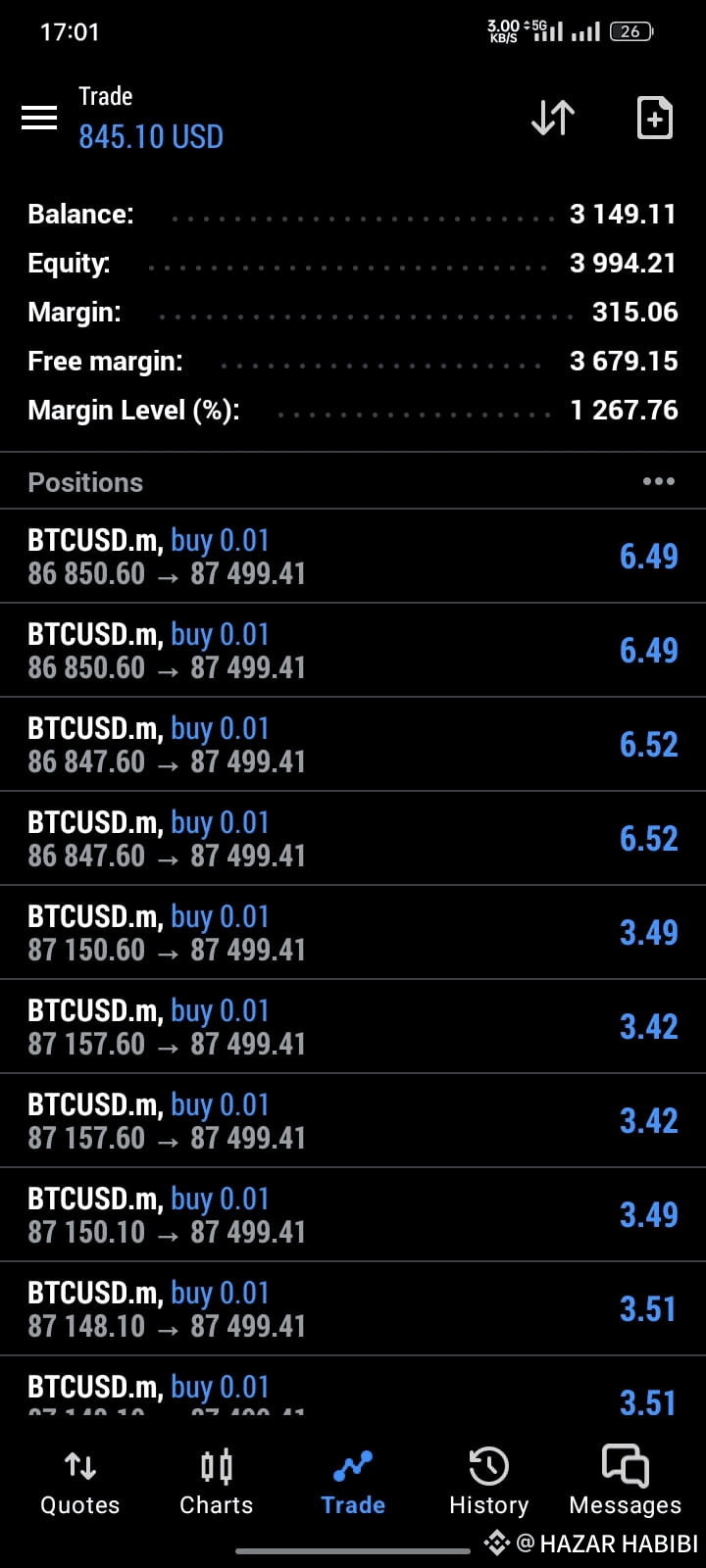This screenshot has height=1568, width=706.
Task: Create a new order with the plus document icon
Action: point(654,118)
